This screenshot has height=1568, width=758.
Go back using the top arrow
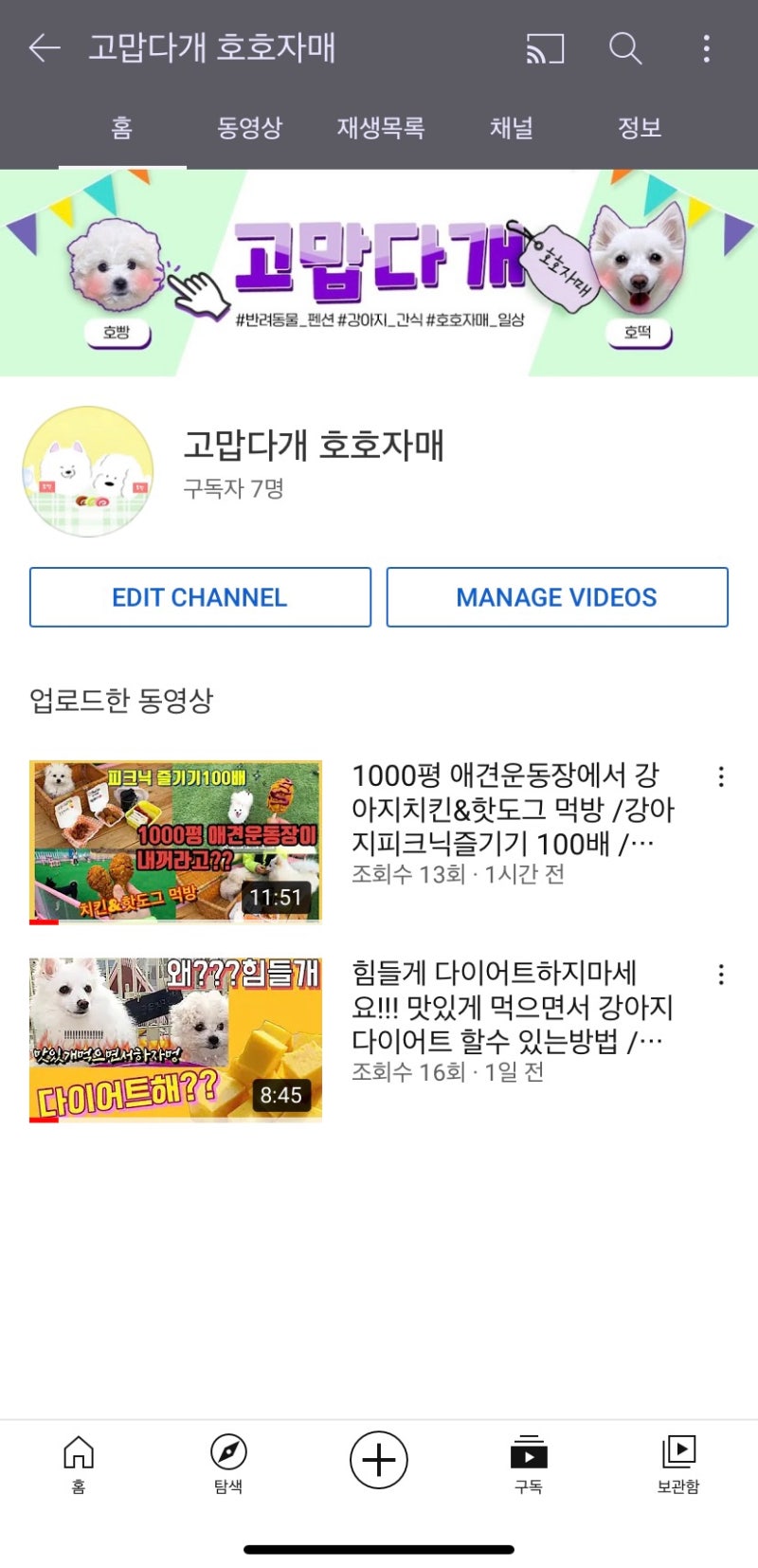point(45,47)
